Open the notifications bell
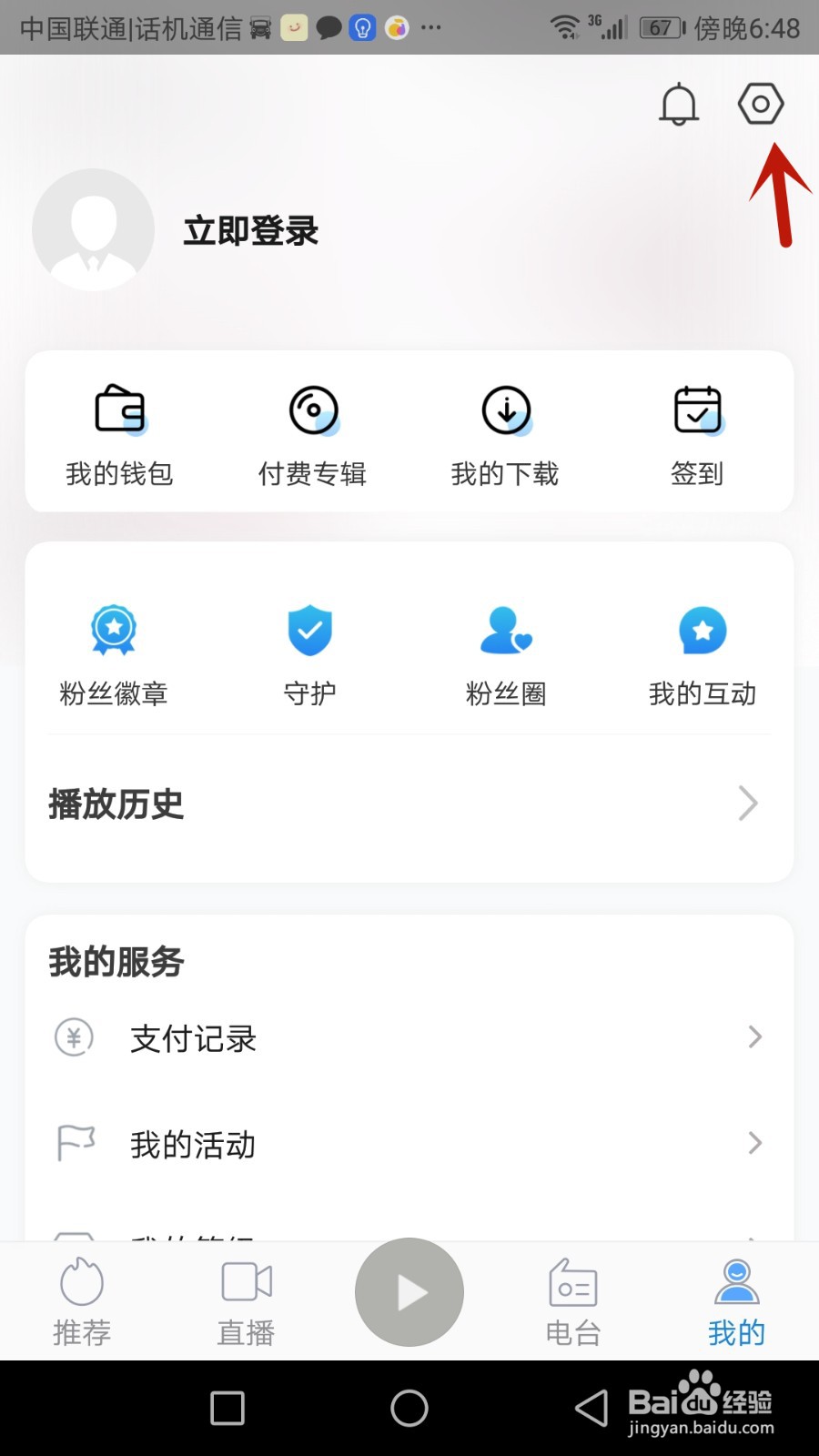 tap(679, 104)
